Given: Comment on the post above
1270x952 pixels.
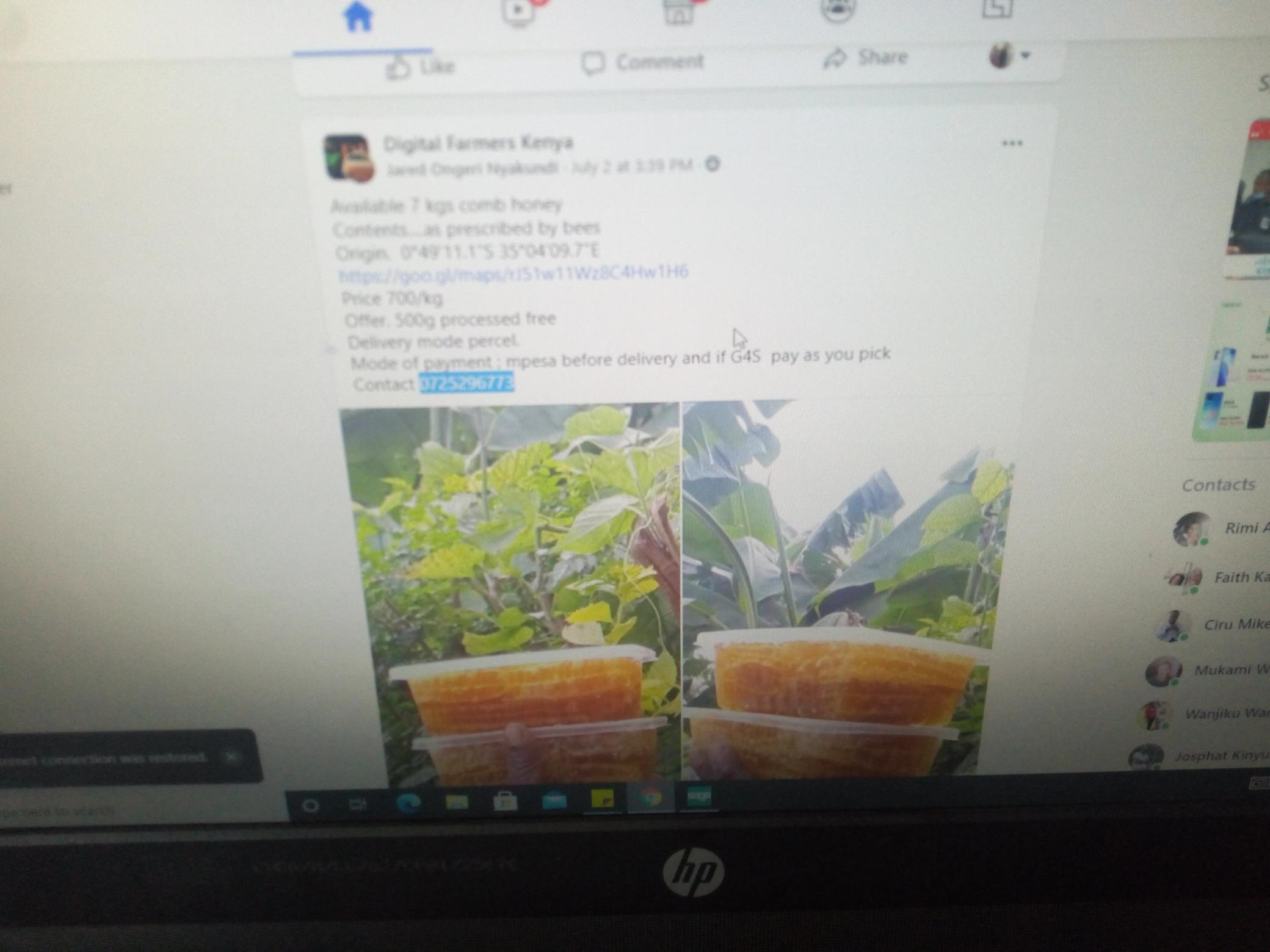Looking at the screenshot, I should pos(643,62).
